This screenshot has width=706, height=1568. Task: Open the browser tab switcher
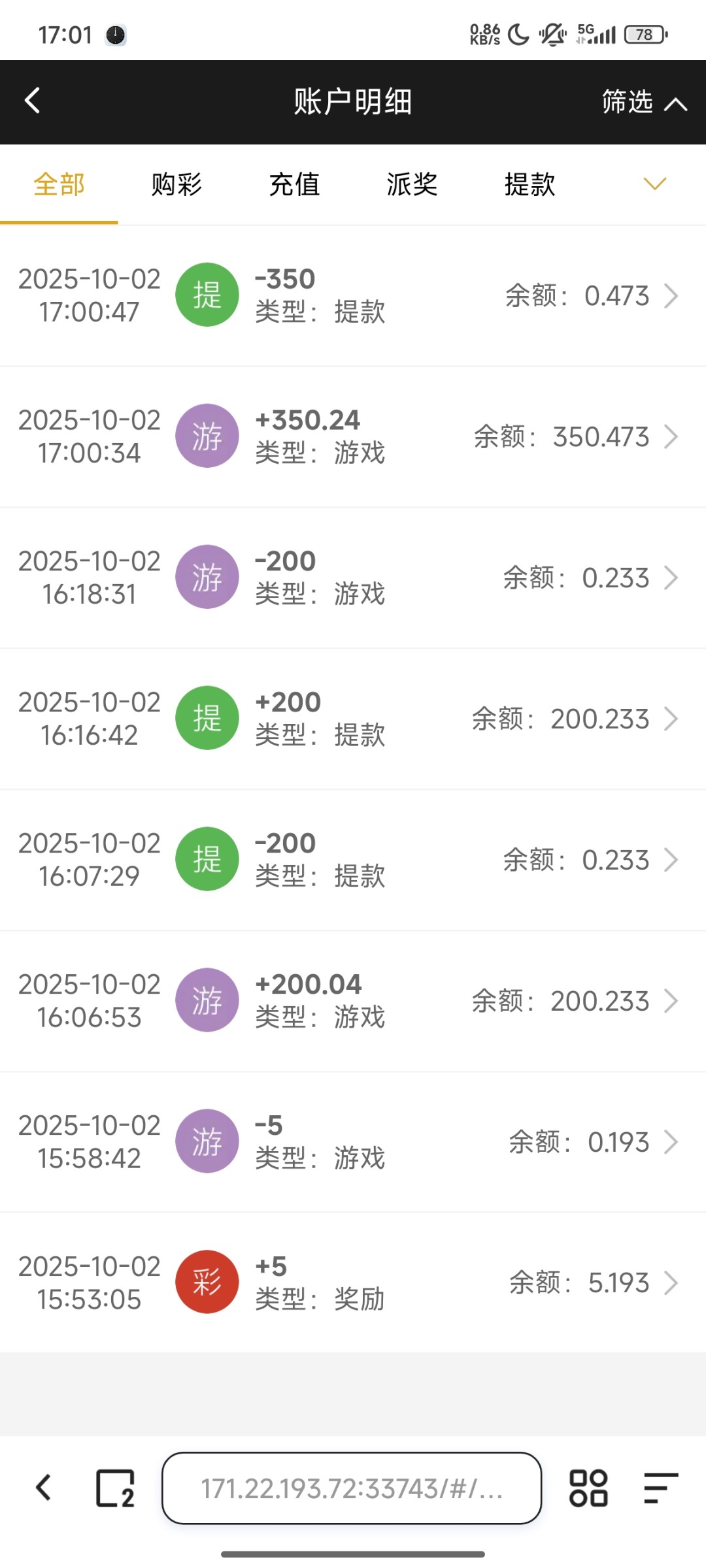(x=115, y=1488)
